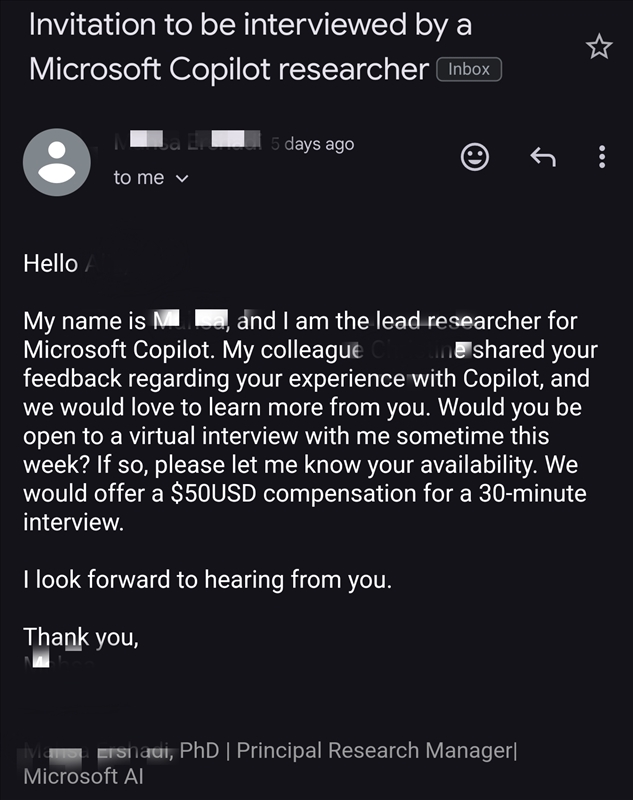The height and width of the screenshot is (800, 633).
Task: Add an emoji reaction to the email
Action: coord(474,157)
